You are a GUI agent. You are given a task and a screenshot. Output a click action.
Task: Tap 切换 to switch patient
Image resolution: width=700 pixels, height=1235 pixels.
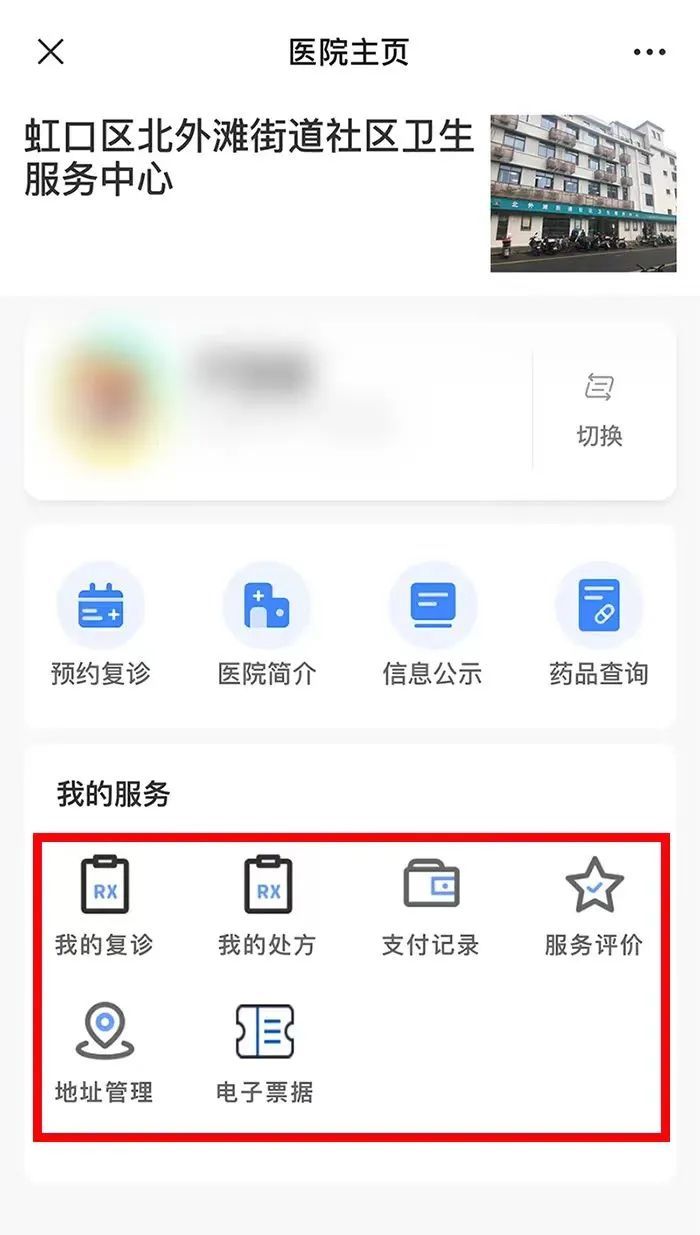599,410
